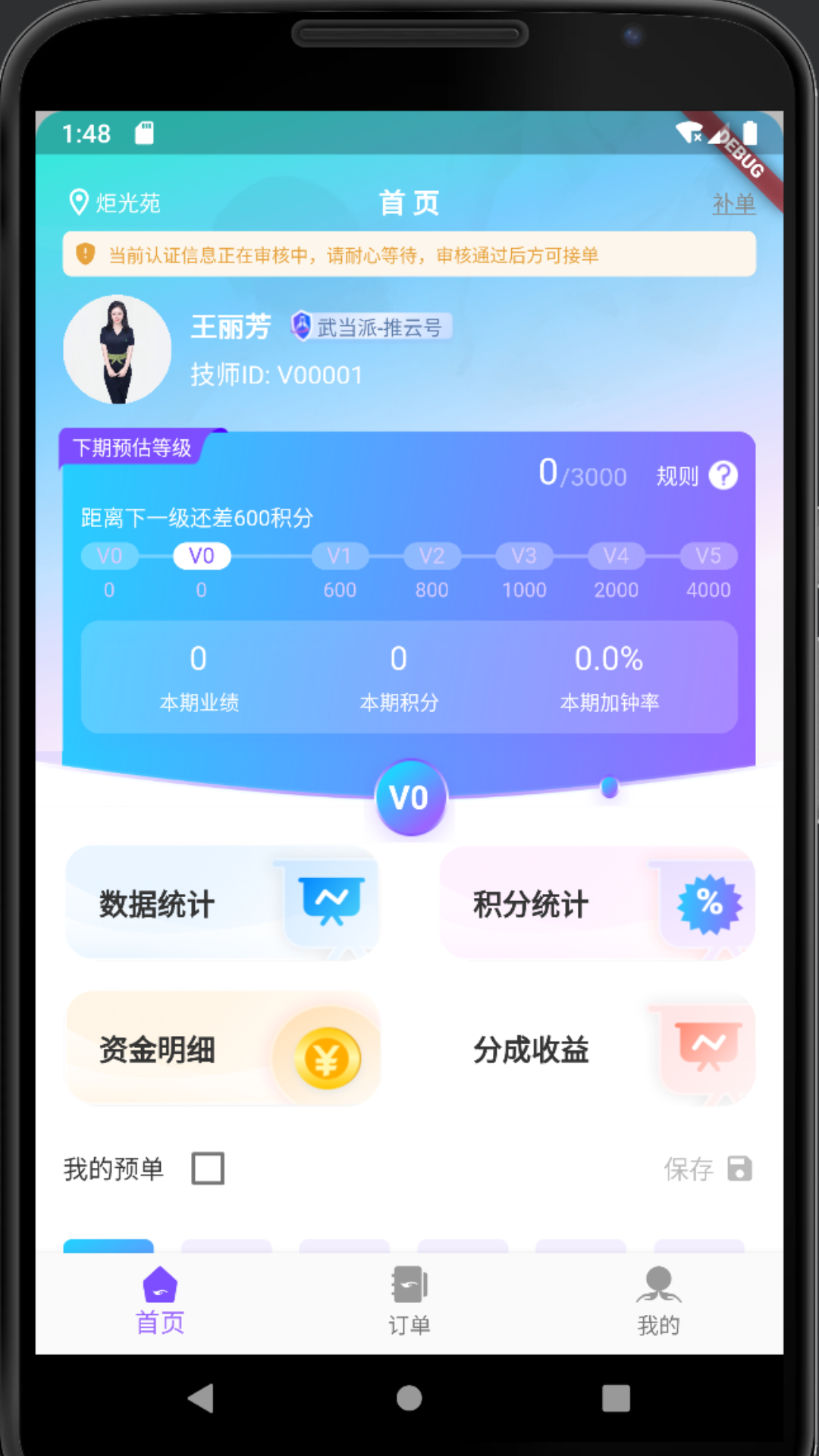Check the 我的预单 checkbox
The image size is (819, 1456).
click(208, 1168)
